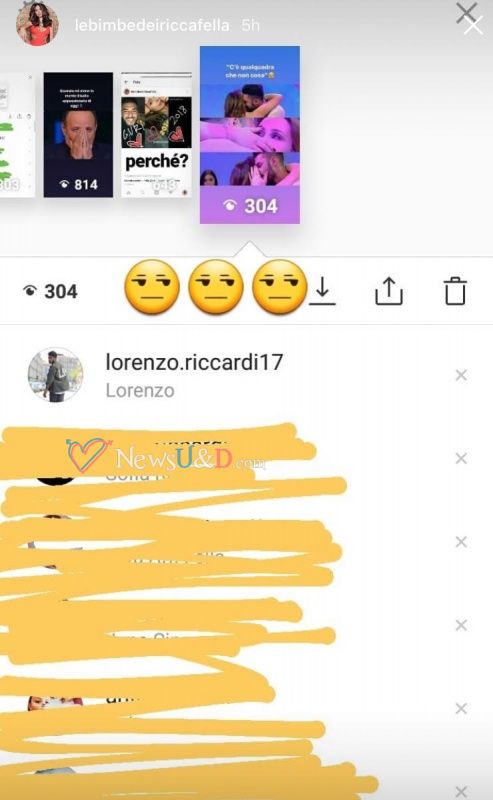
Task: Select the "perché?" story thumbnail
Action: pos(157,135)
